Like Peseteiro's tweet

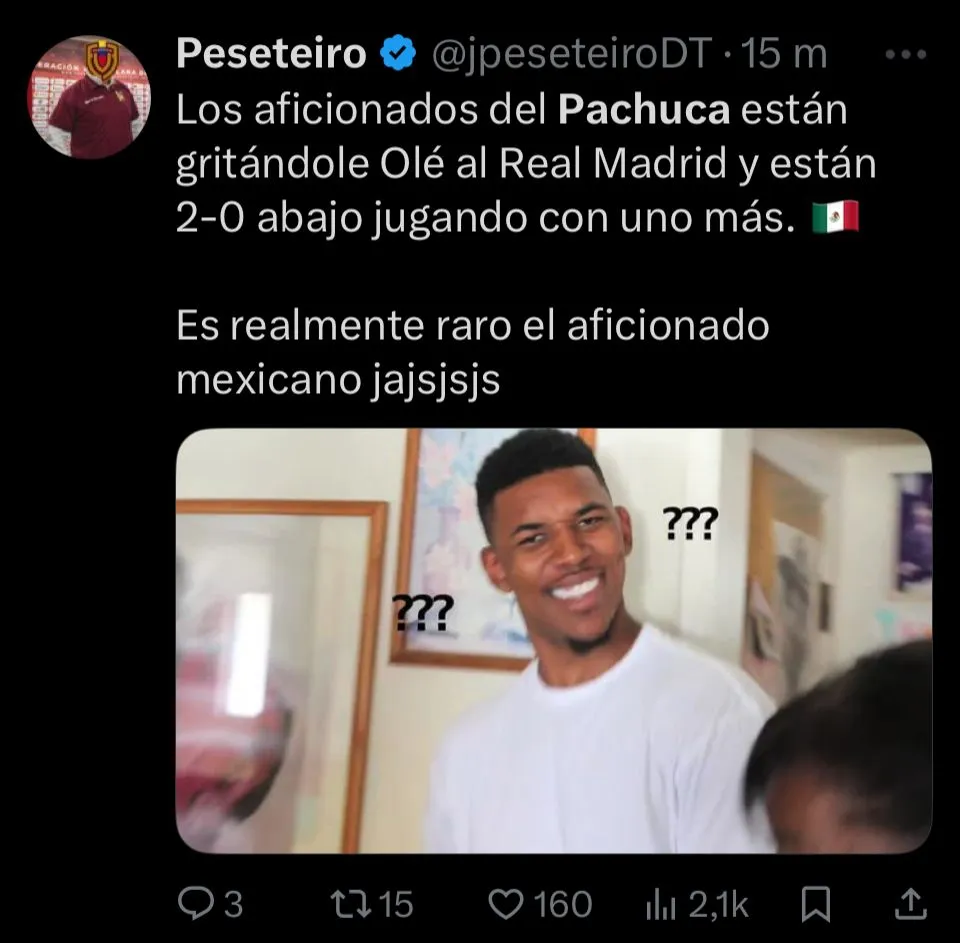pos(507,904)
